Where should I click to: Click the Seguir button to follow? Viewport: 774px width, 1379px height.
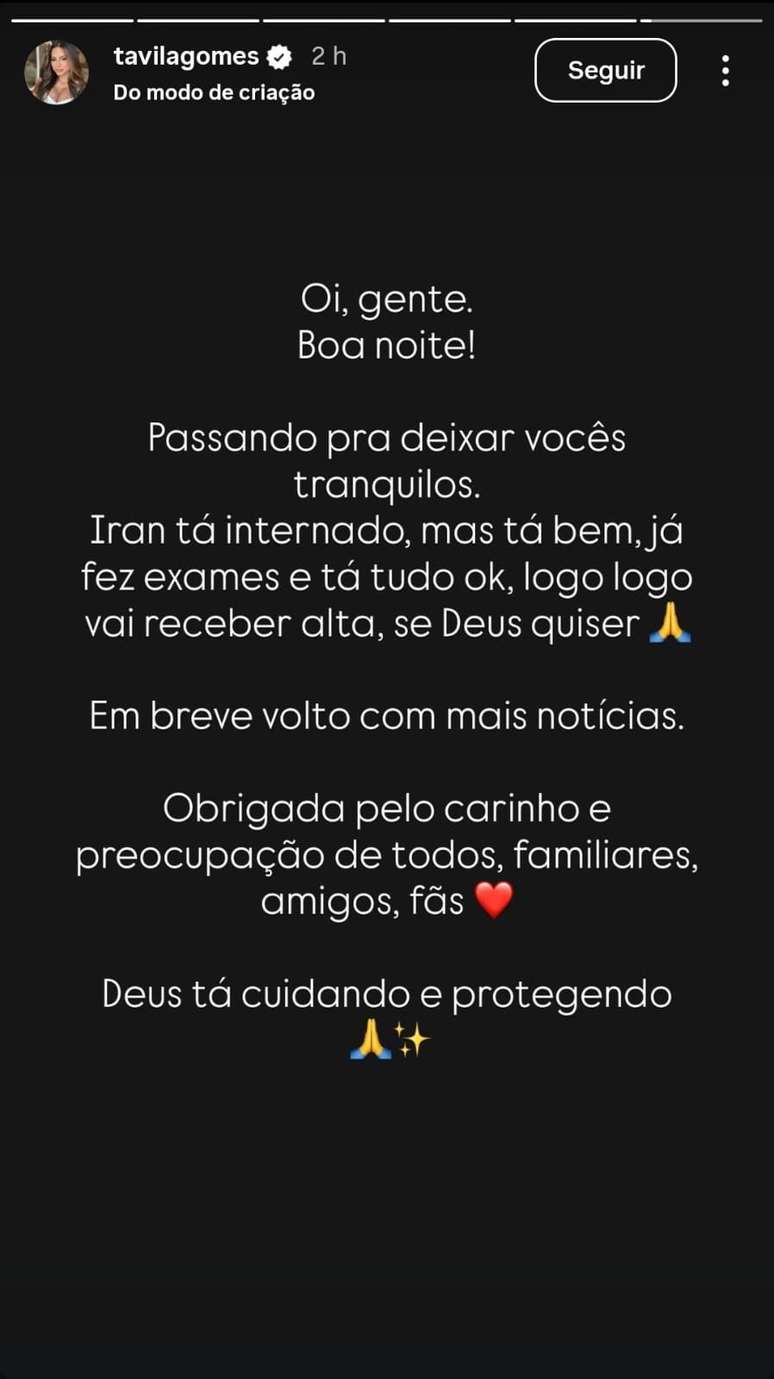[x=605, y=70]
